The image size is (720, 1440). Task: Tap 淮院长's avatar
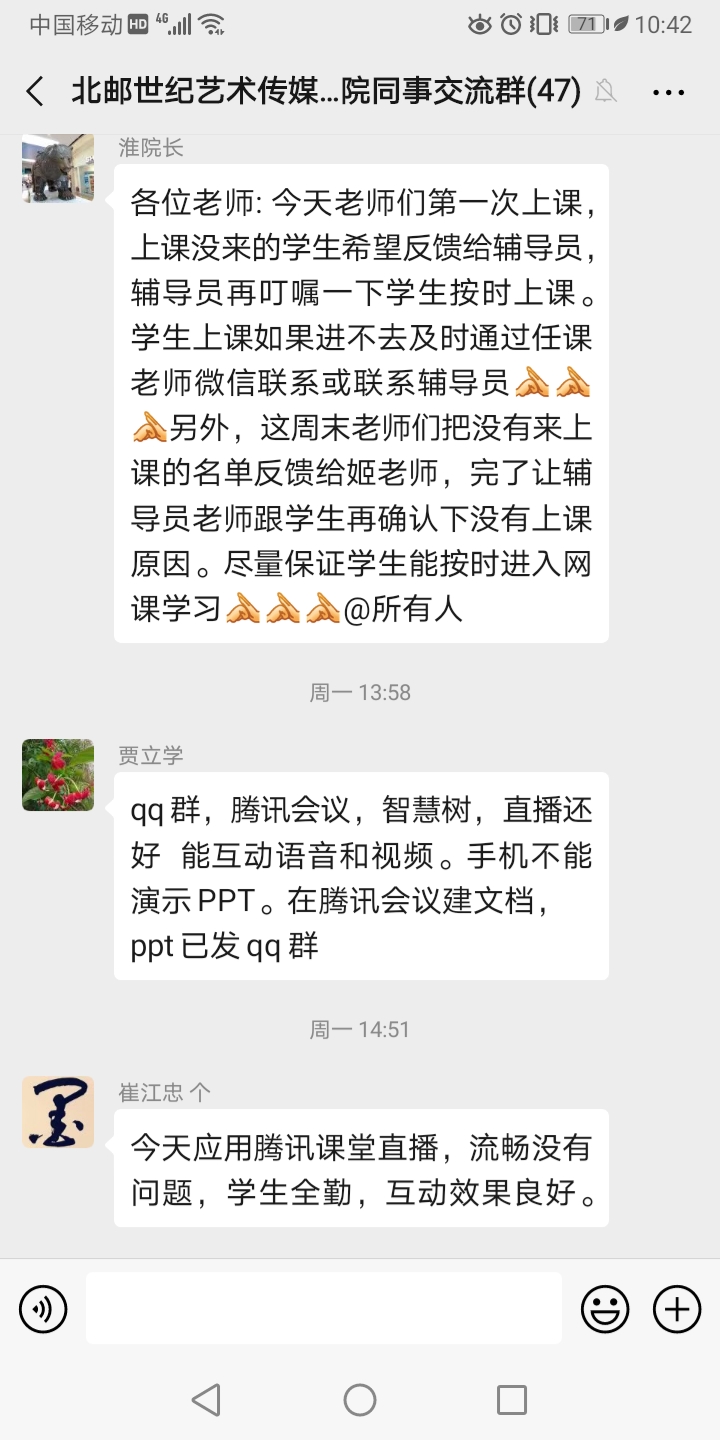click(x=58, y=169)
